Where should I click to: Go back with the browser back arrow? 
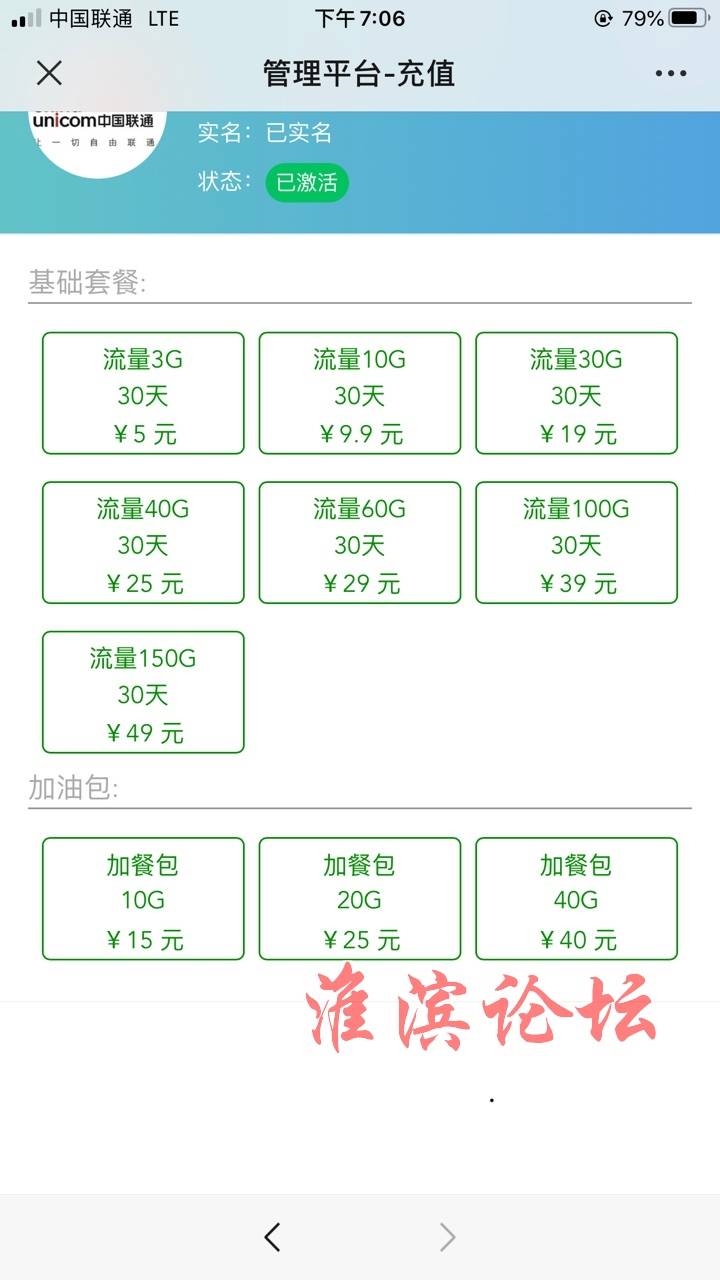click(272, 1237)
